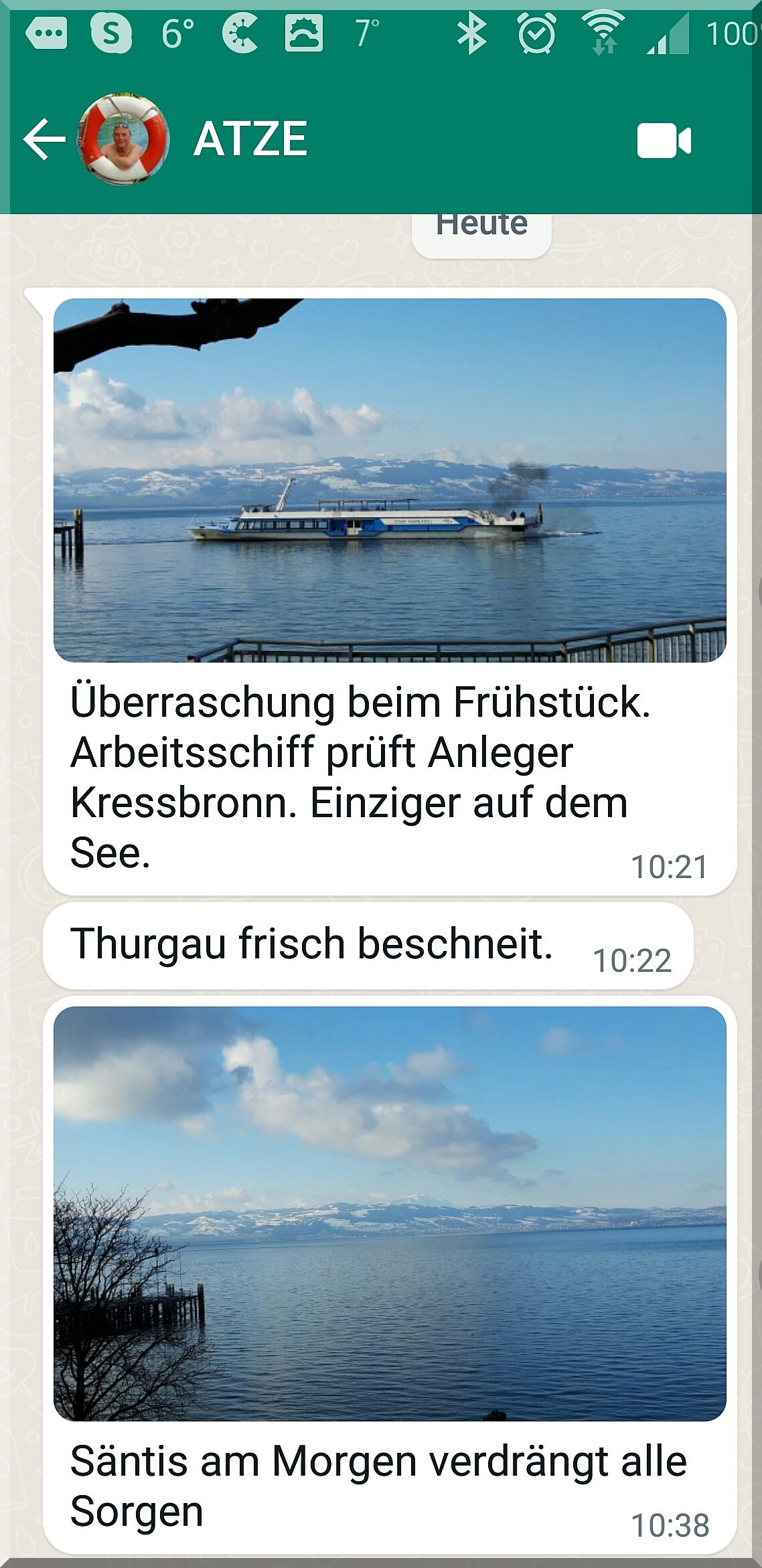
Task: Go back to the chat list
Action: pos(44,139)
